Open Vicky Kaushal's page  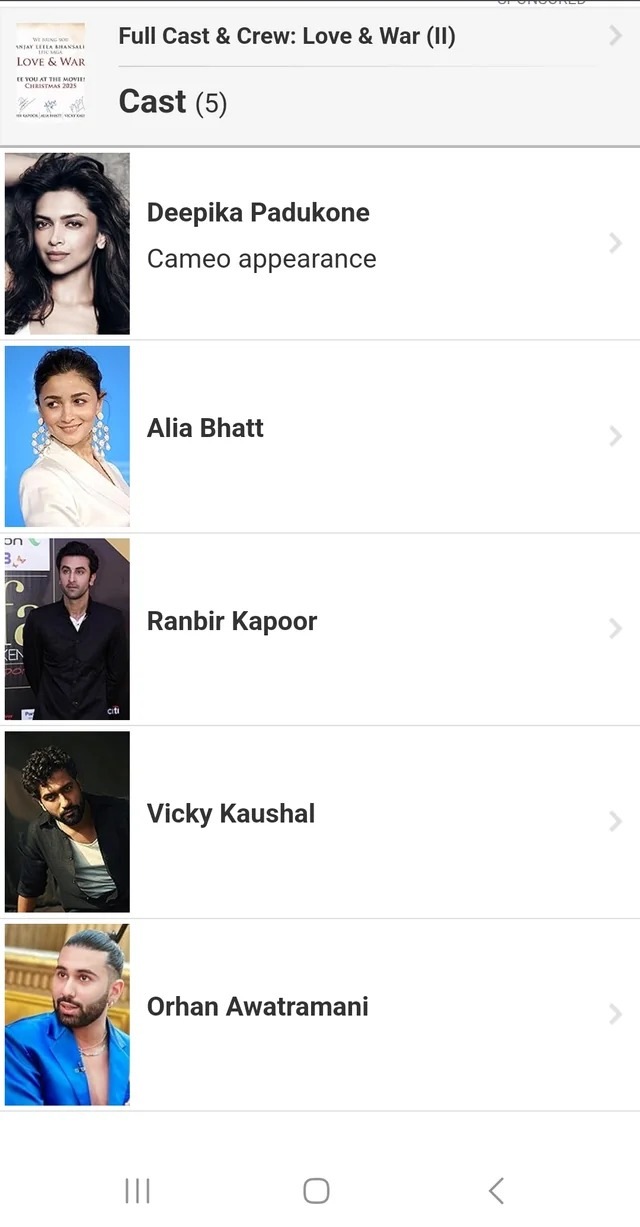[x=320, y=821]
